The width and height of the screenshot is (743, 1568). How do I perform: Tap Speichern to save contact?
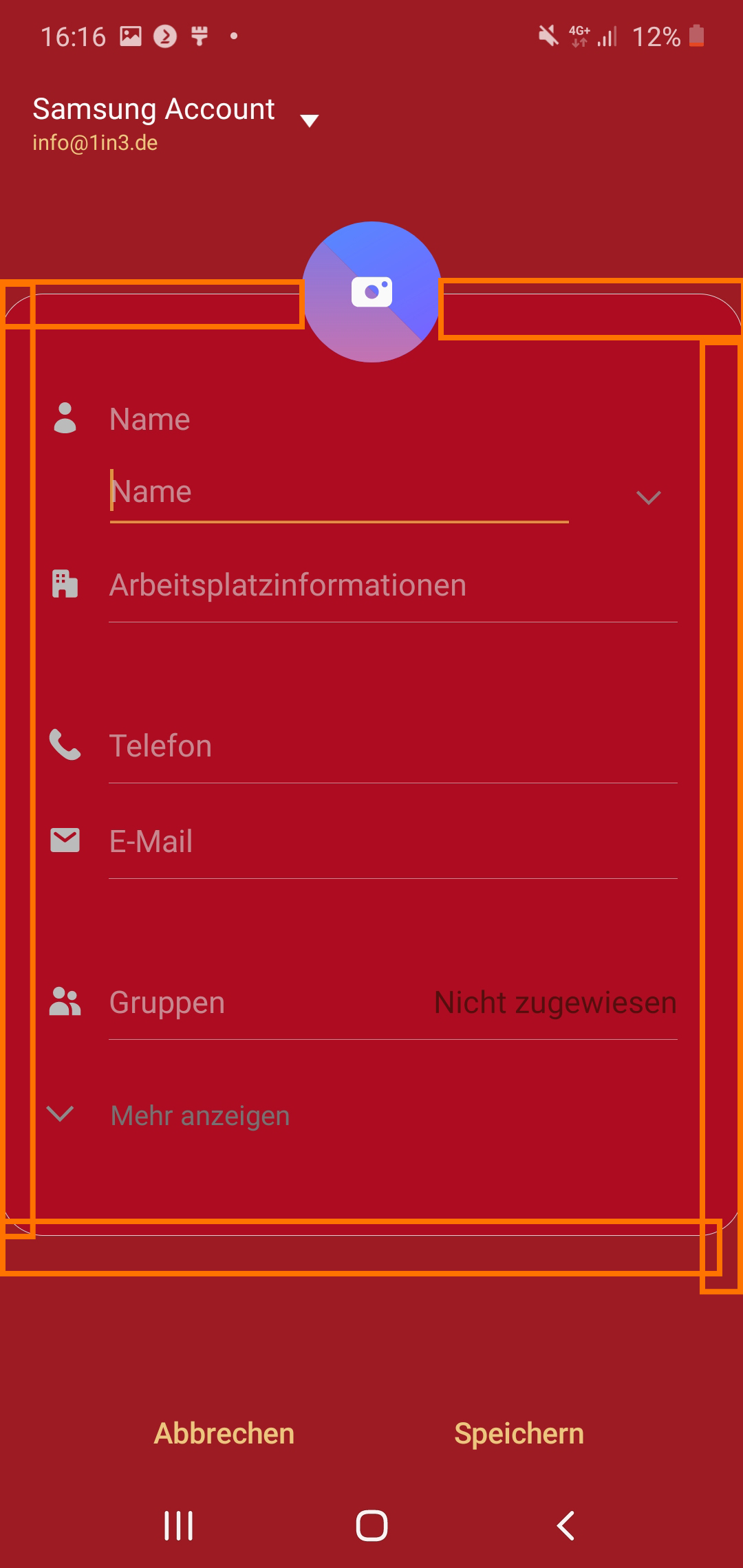point(519,1434)
